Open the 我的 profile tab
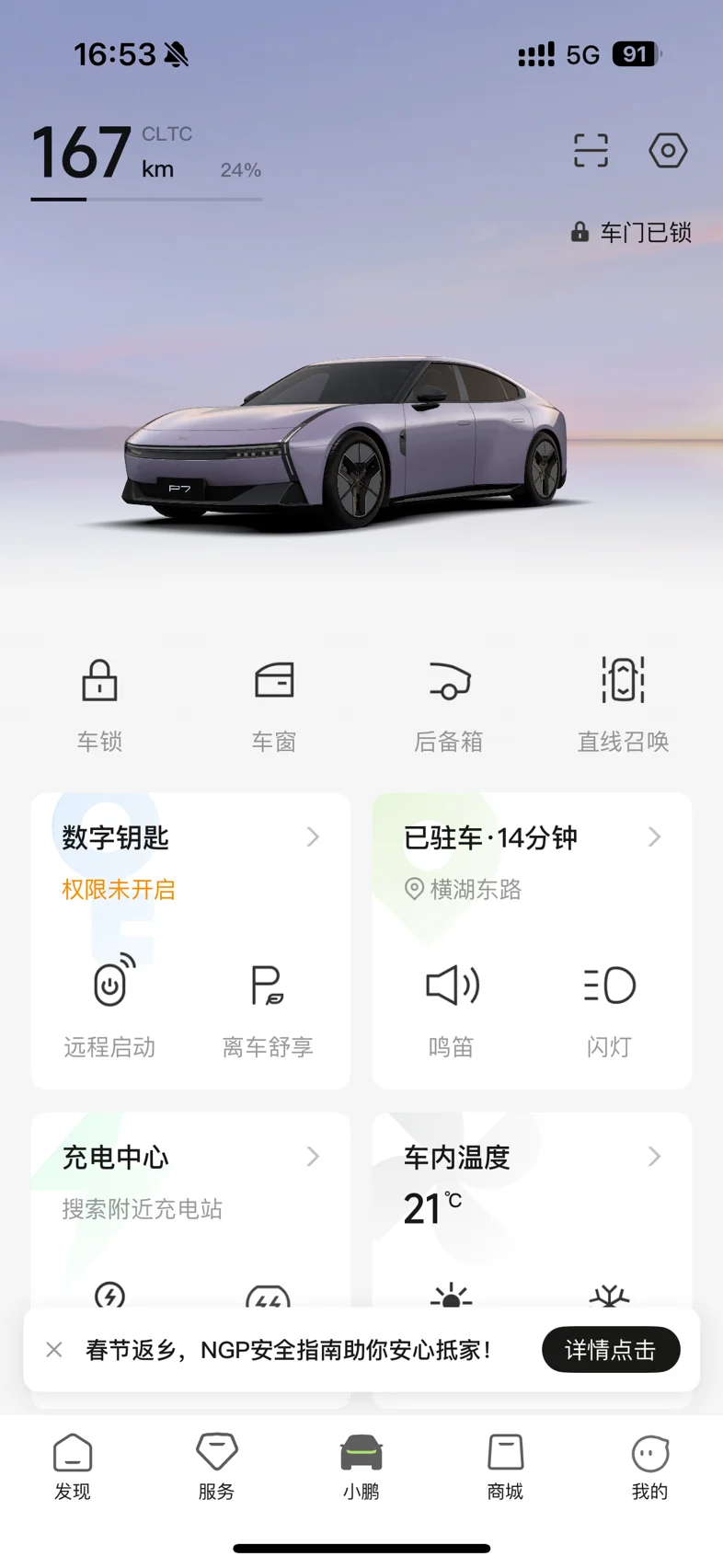This screenshot has width=723, height=1568. point(649,1467)
